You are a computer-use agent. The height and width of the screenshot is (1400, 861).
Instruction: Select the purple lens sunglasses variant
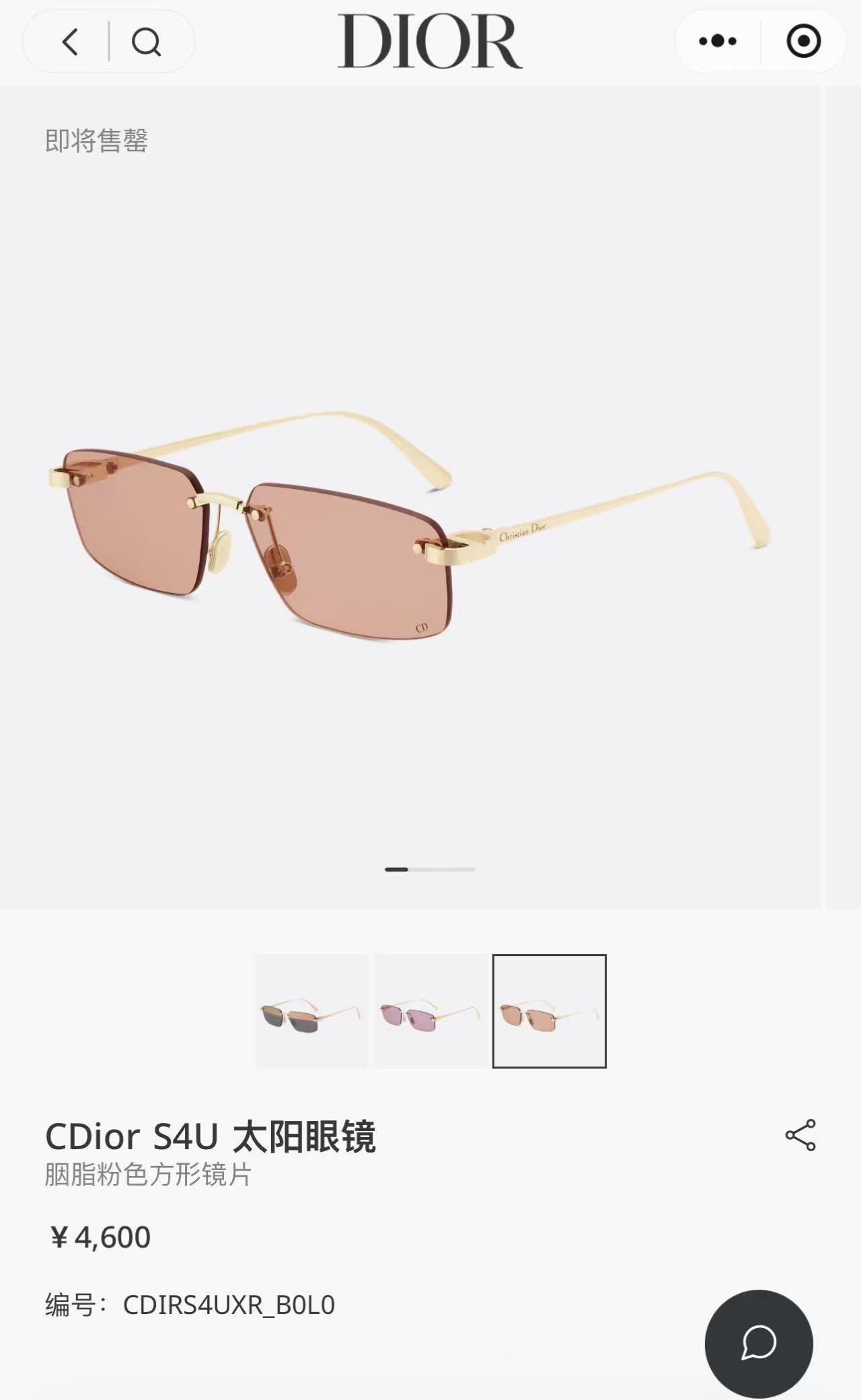pyautogui.click(x=430, y=1011)
